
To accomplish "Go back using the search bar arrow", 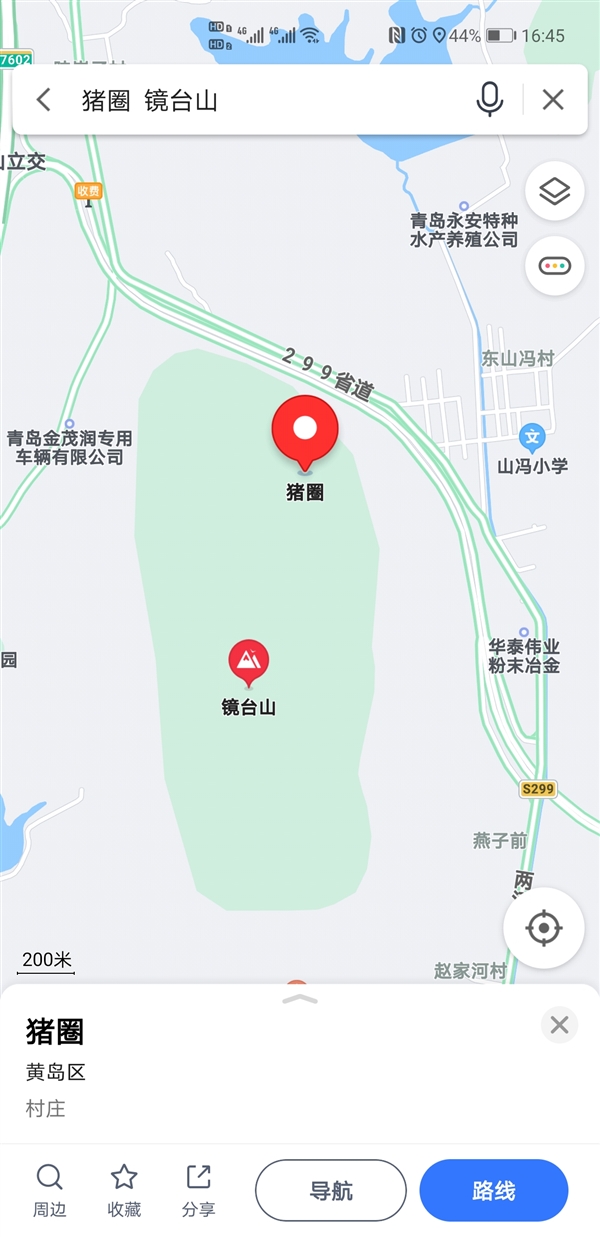I will [x=43, y=99].
